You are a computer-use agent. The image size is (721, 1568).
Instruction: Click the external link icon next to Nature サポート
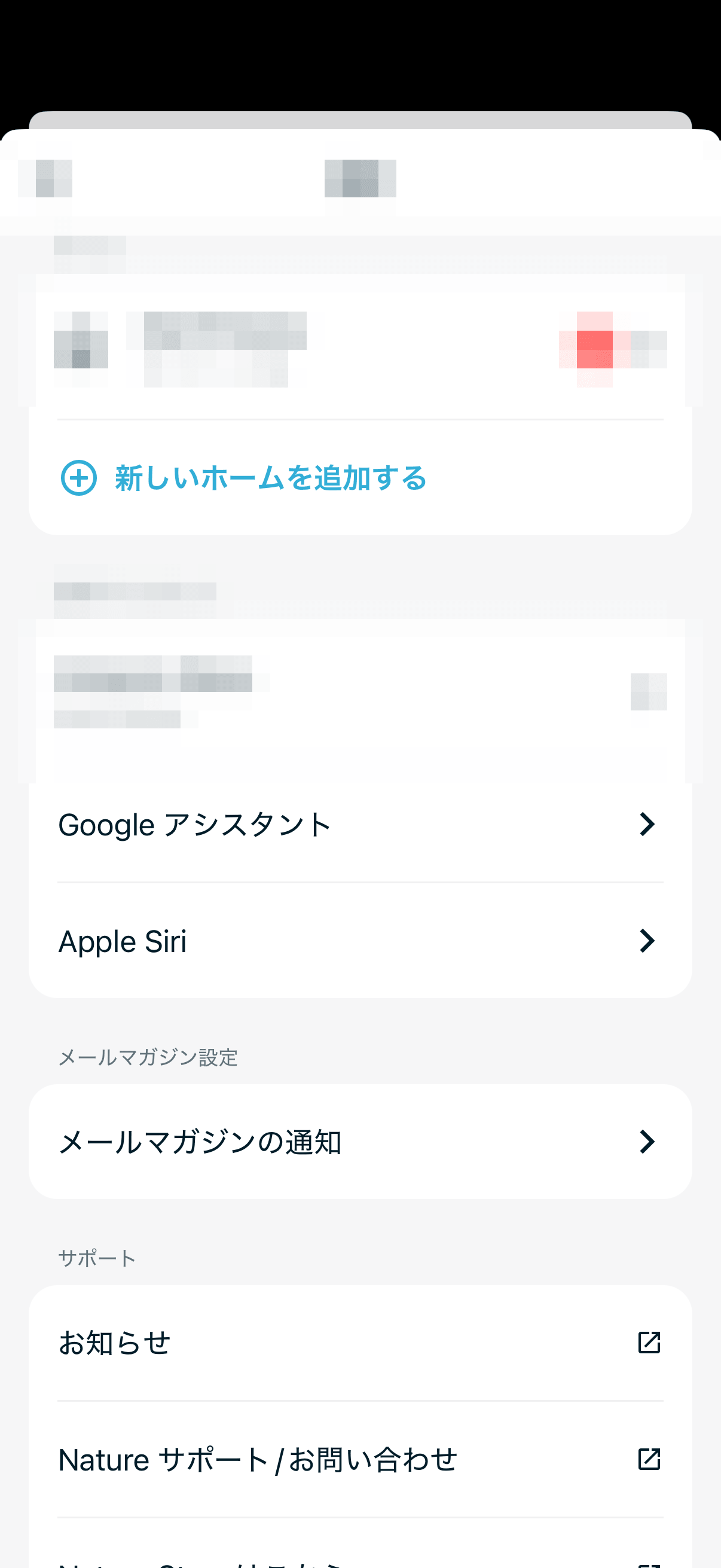pos(649,1459)
